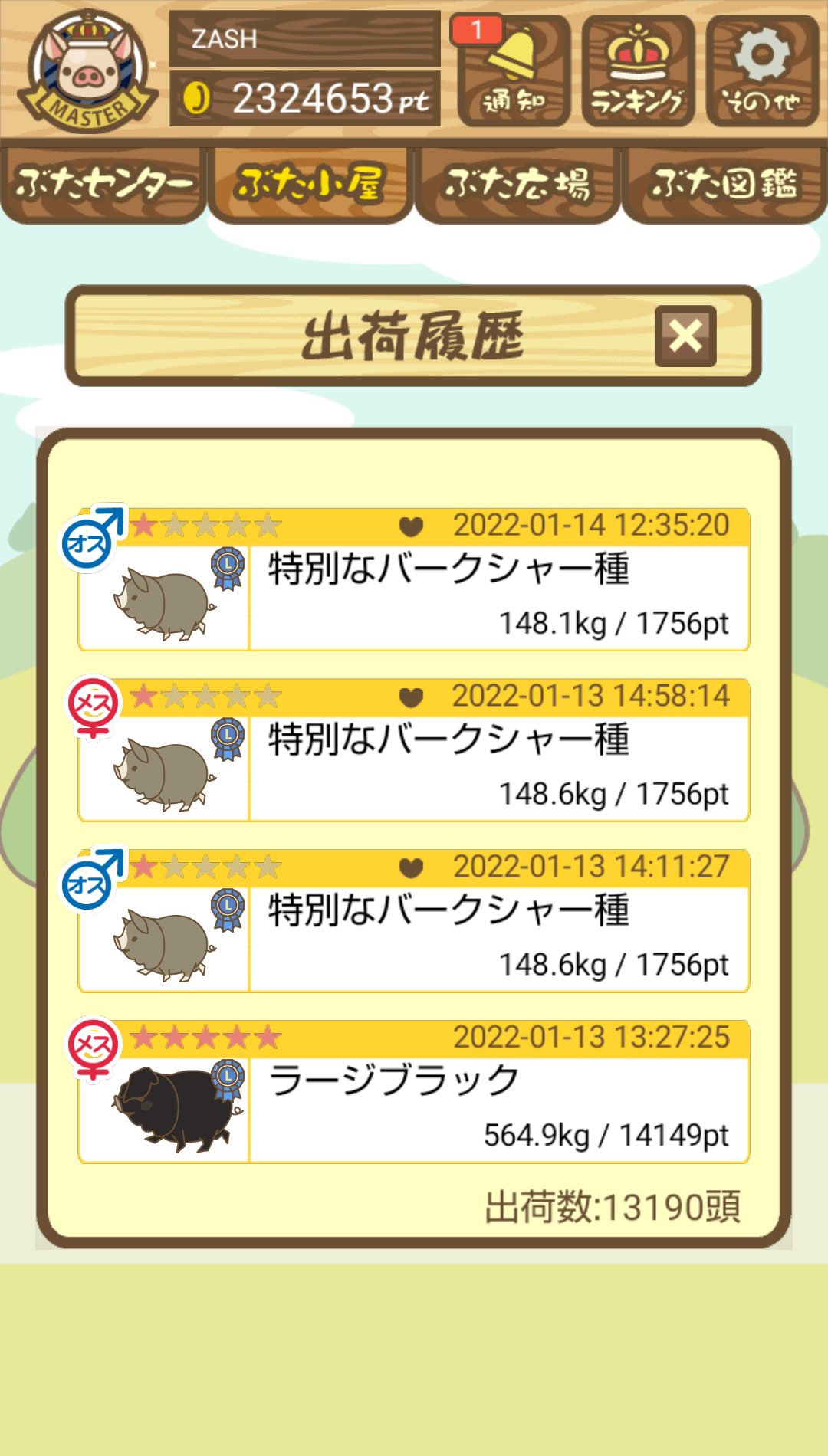Tap the MASTER pig profile badge
The width and height of the screenshot is (828, 1456).
coord(87,71)
